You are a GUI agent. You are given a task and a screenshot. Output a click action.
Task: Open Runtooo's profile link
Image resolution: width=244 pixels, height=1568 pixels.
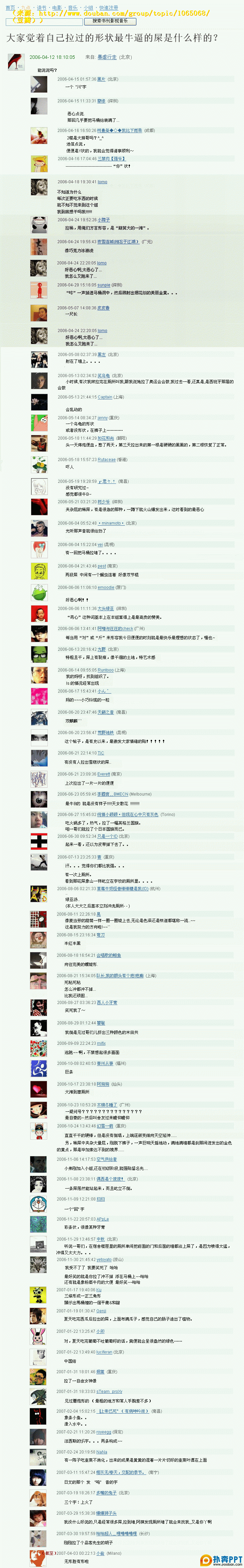tap(106, 669)
